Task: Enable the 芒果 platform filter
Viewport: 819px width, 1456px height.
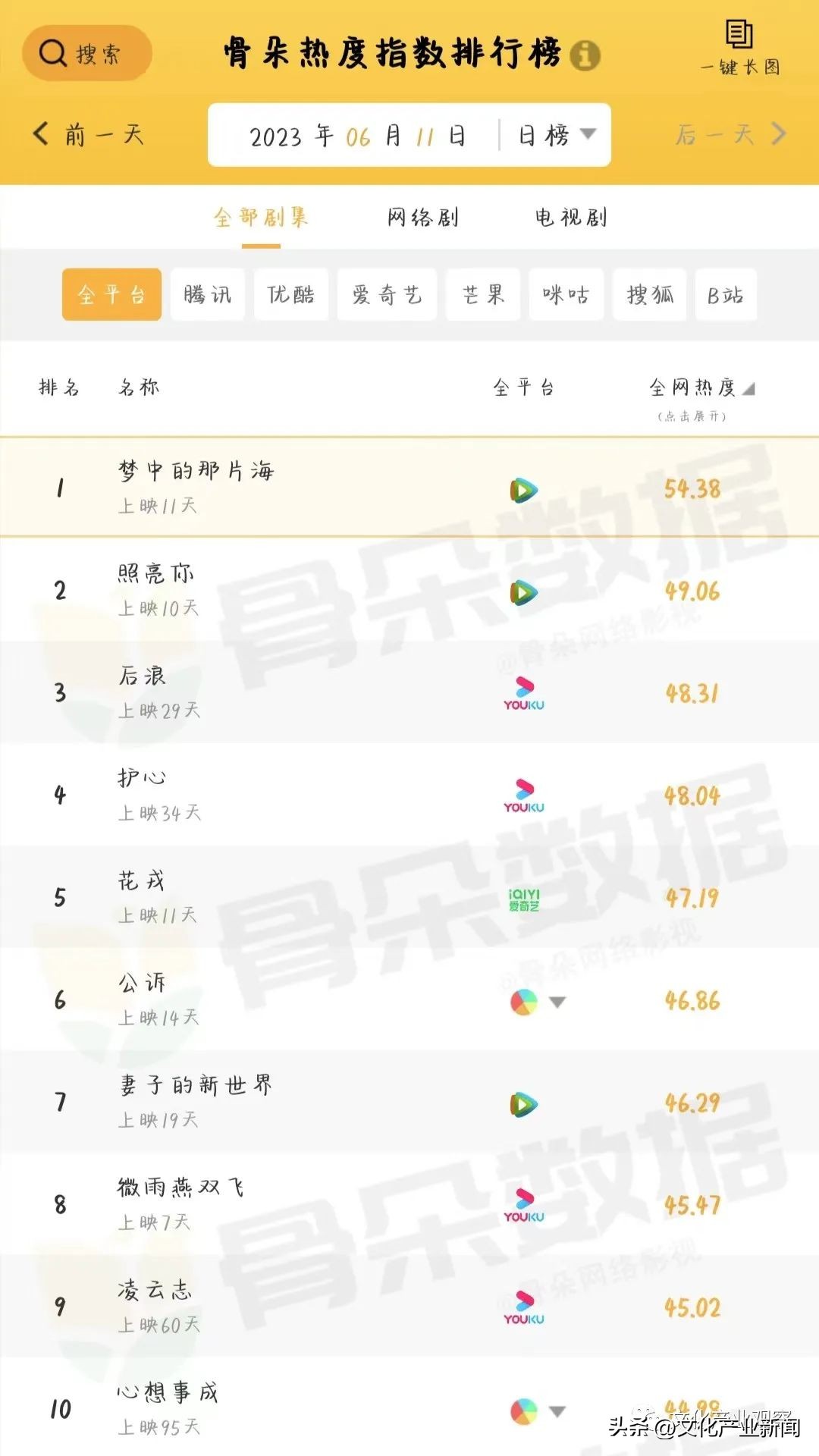Action: [482, 295]
